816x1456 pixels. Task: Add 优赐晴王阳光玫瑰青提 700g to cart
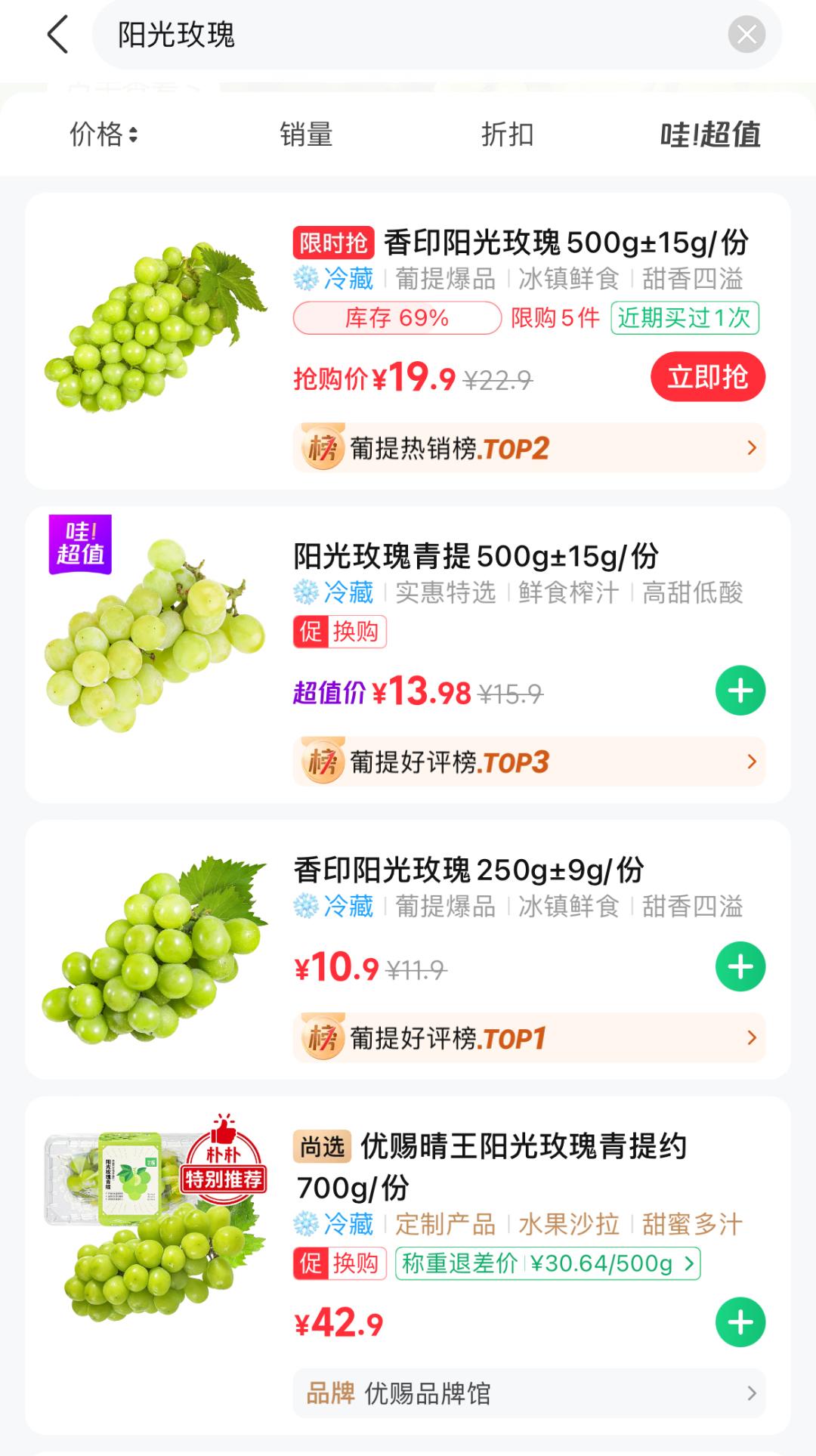[x=740, y=1322]
